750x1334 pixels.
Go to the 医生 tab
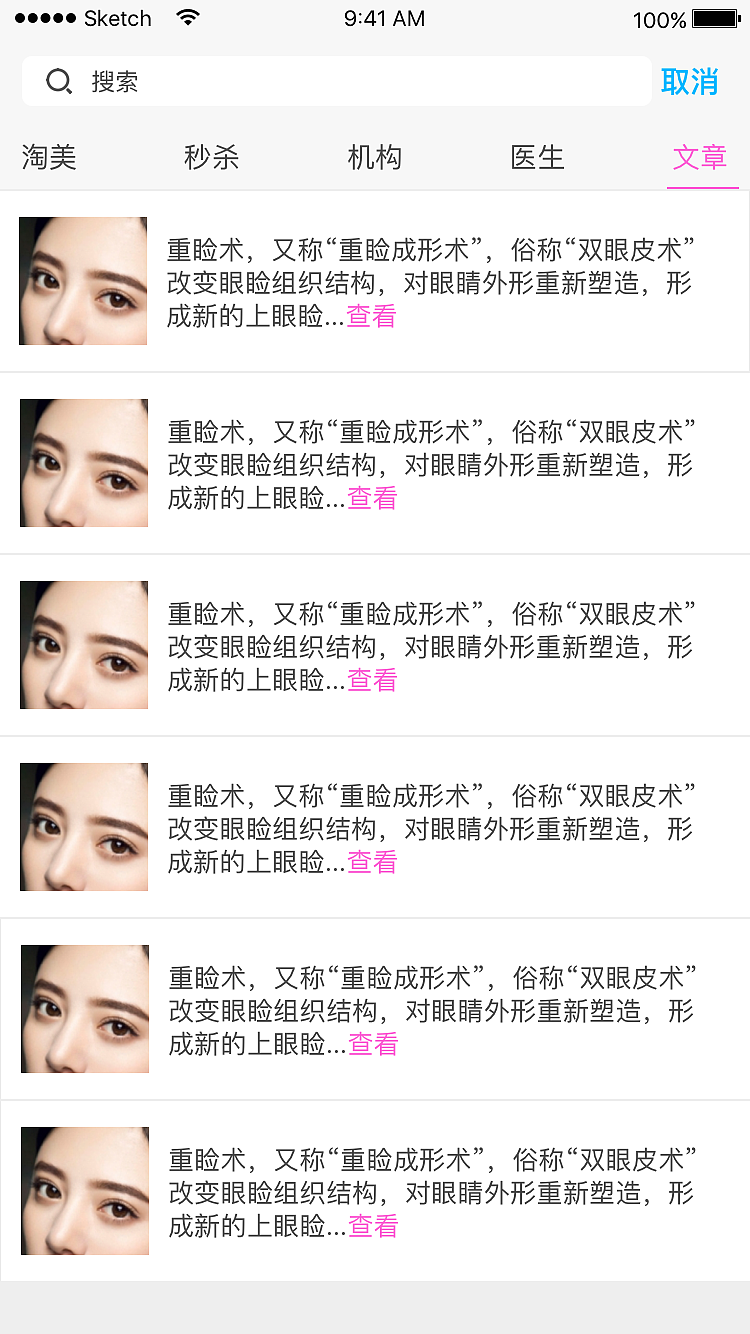[x=537, y=157]
